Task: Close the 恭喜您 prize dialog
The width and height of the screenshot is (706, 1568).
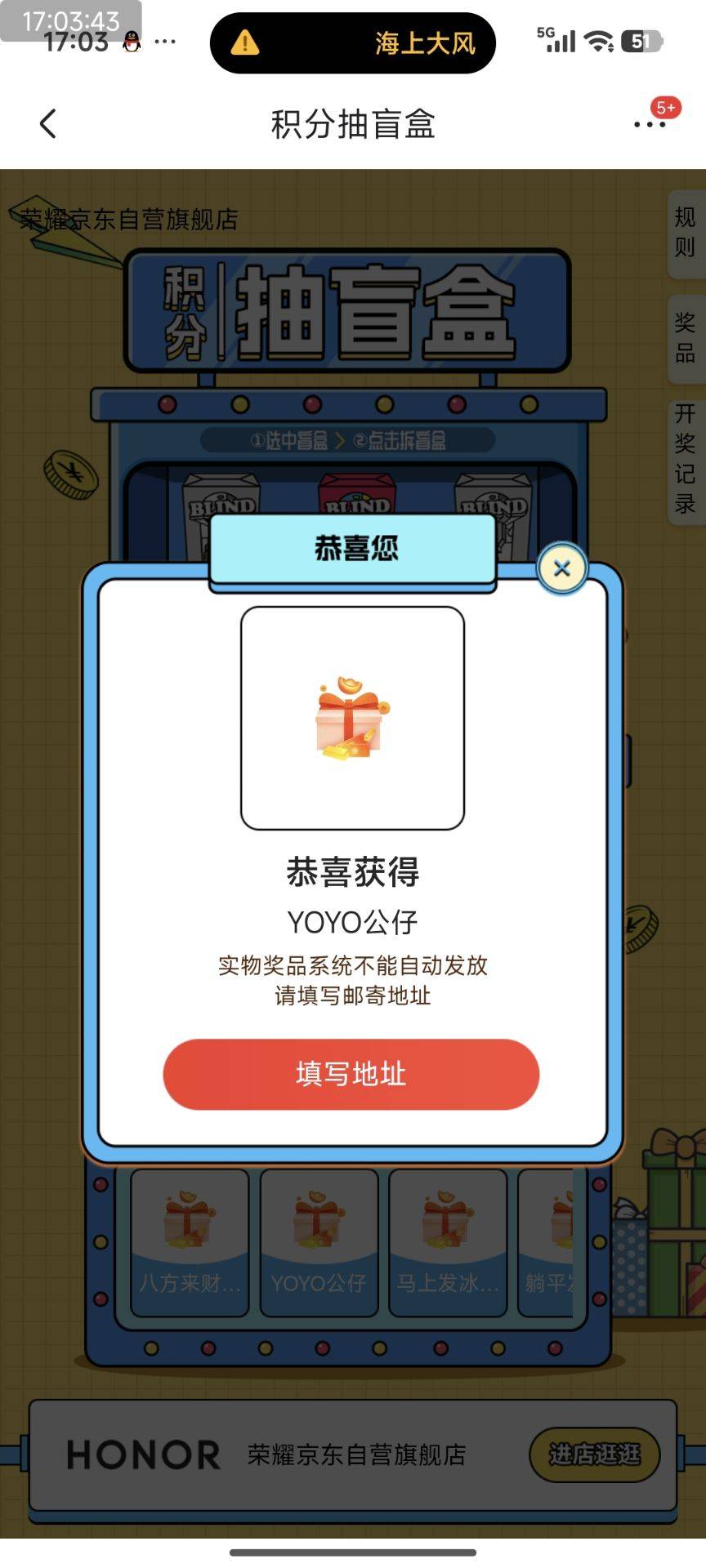Action: [562, 568]
